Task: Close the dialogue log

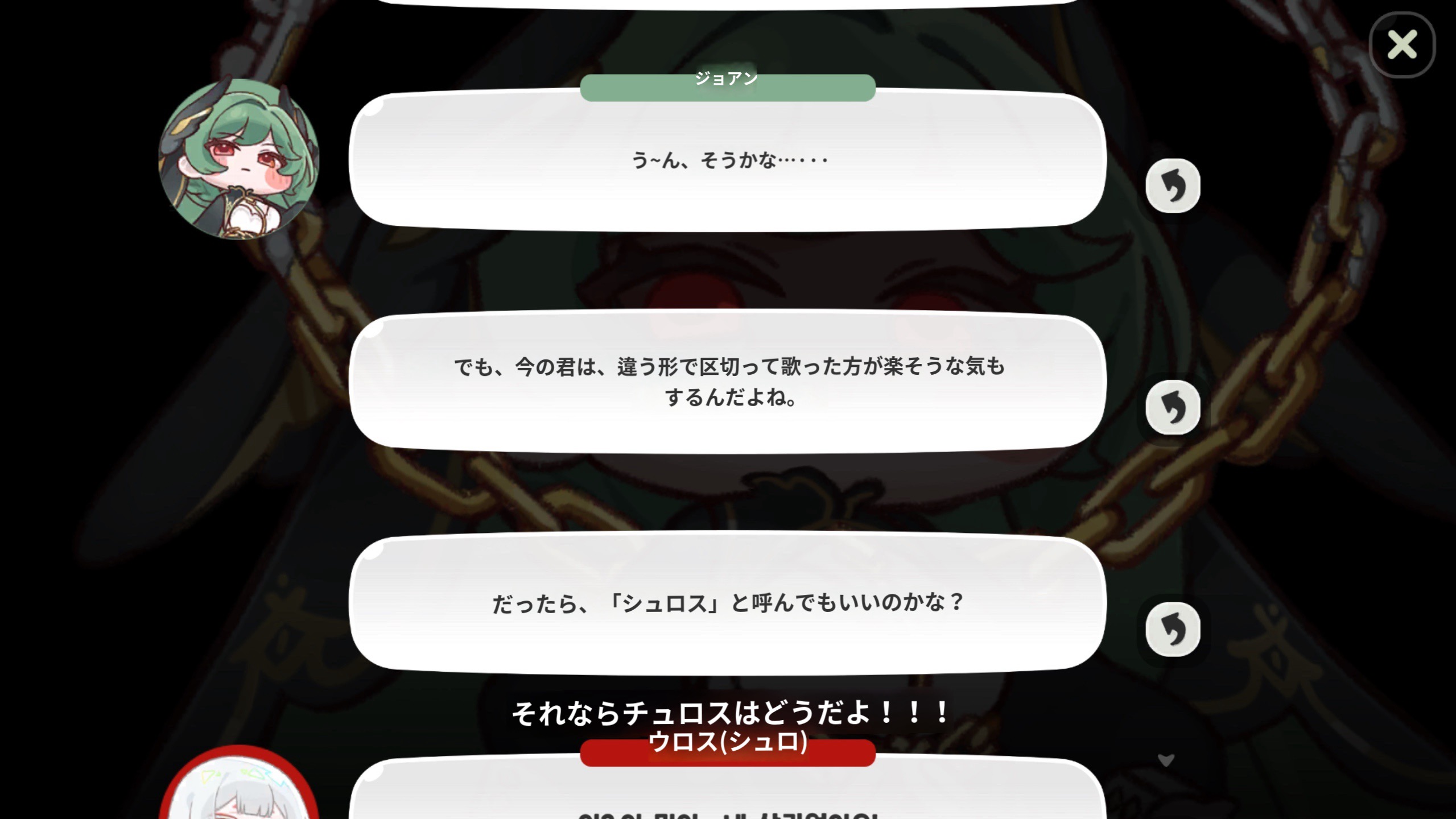Action: 1401,45
